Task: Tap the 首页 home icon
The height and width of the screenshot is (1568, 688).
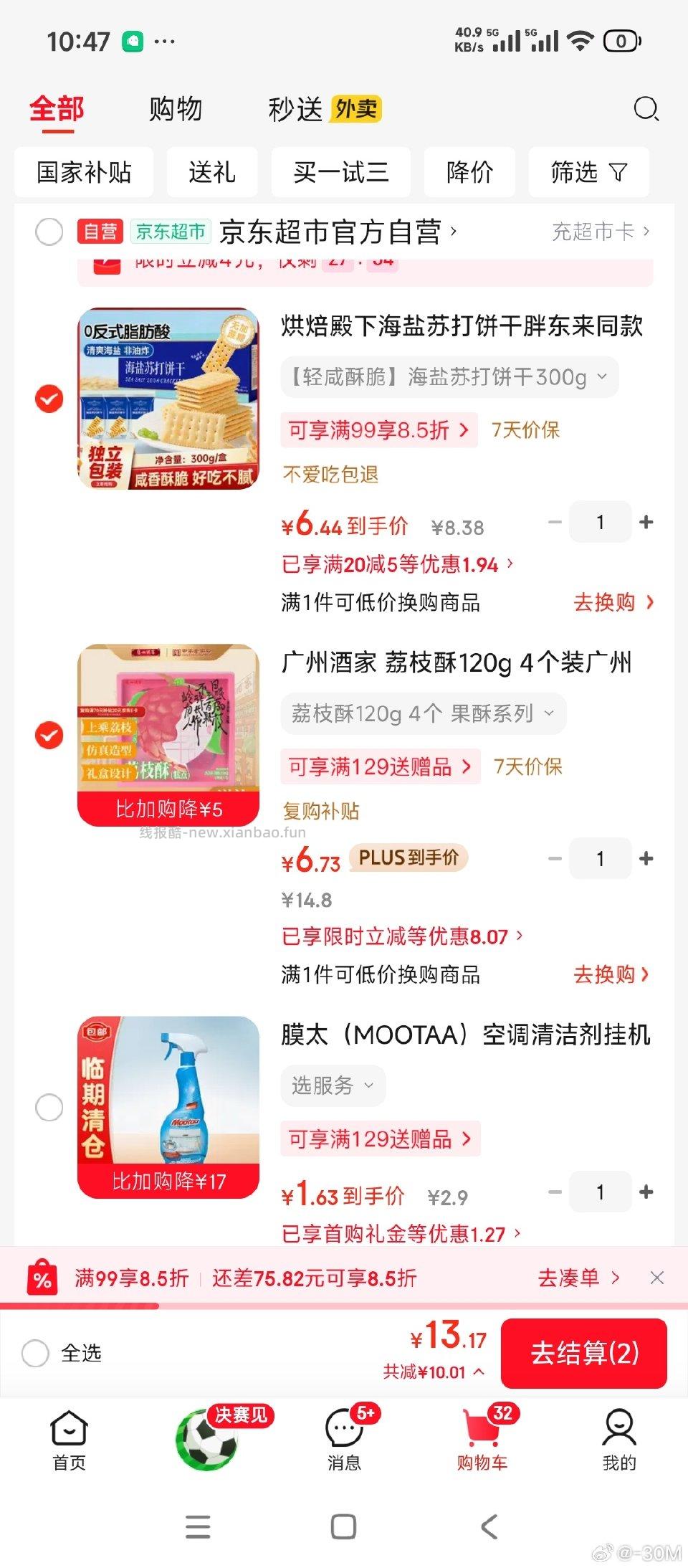Action: (68, 1434)
